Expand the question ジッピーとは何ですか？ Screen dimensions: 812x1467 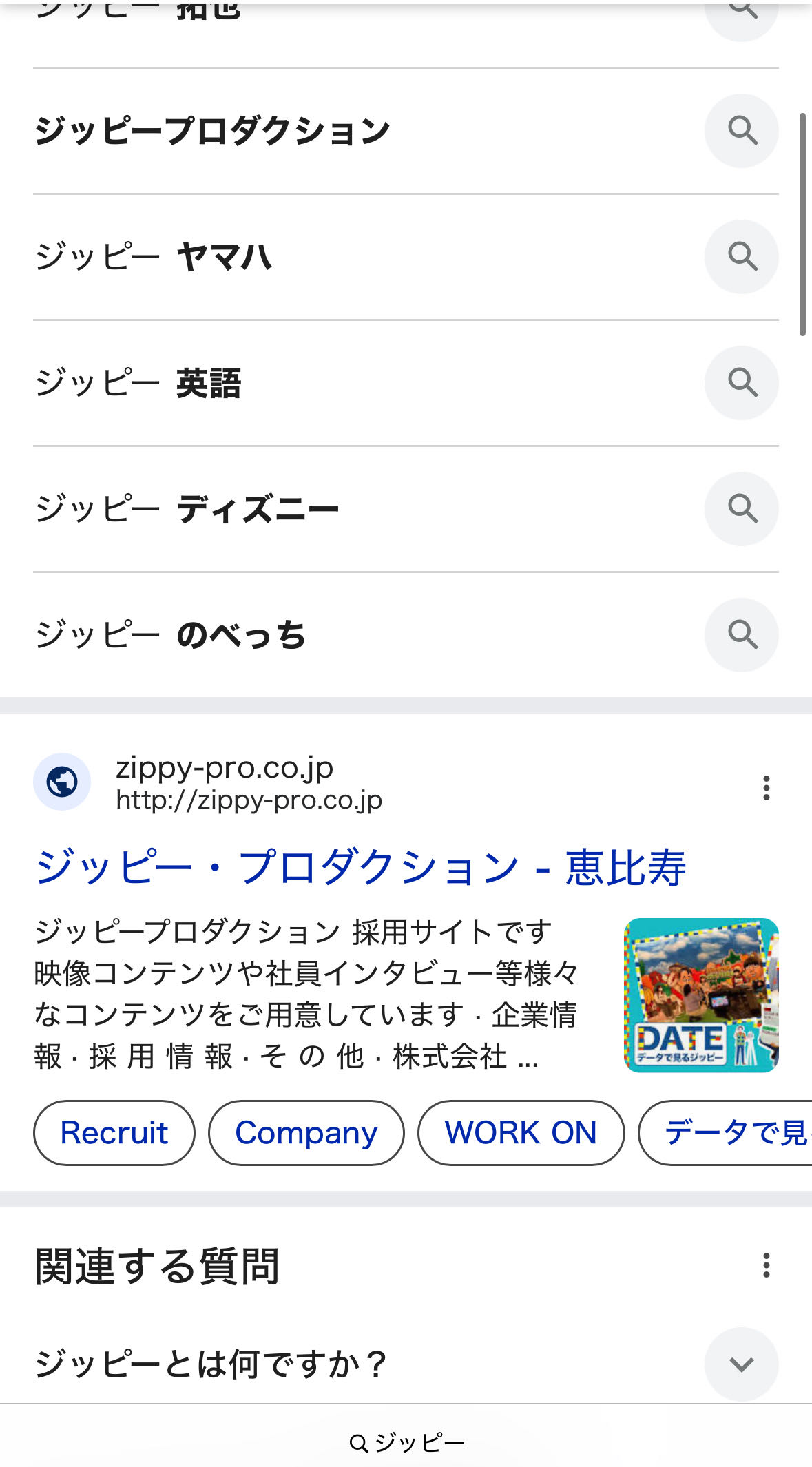(x=741, y=1364)
